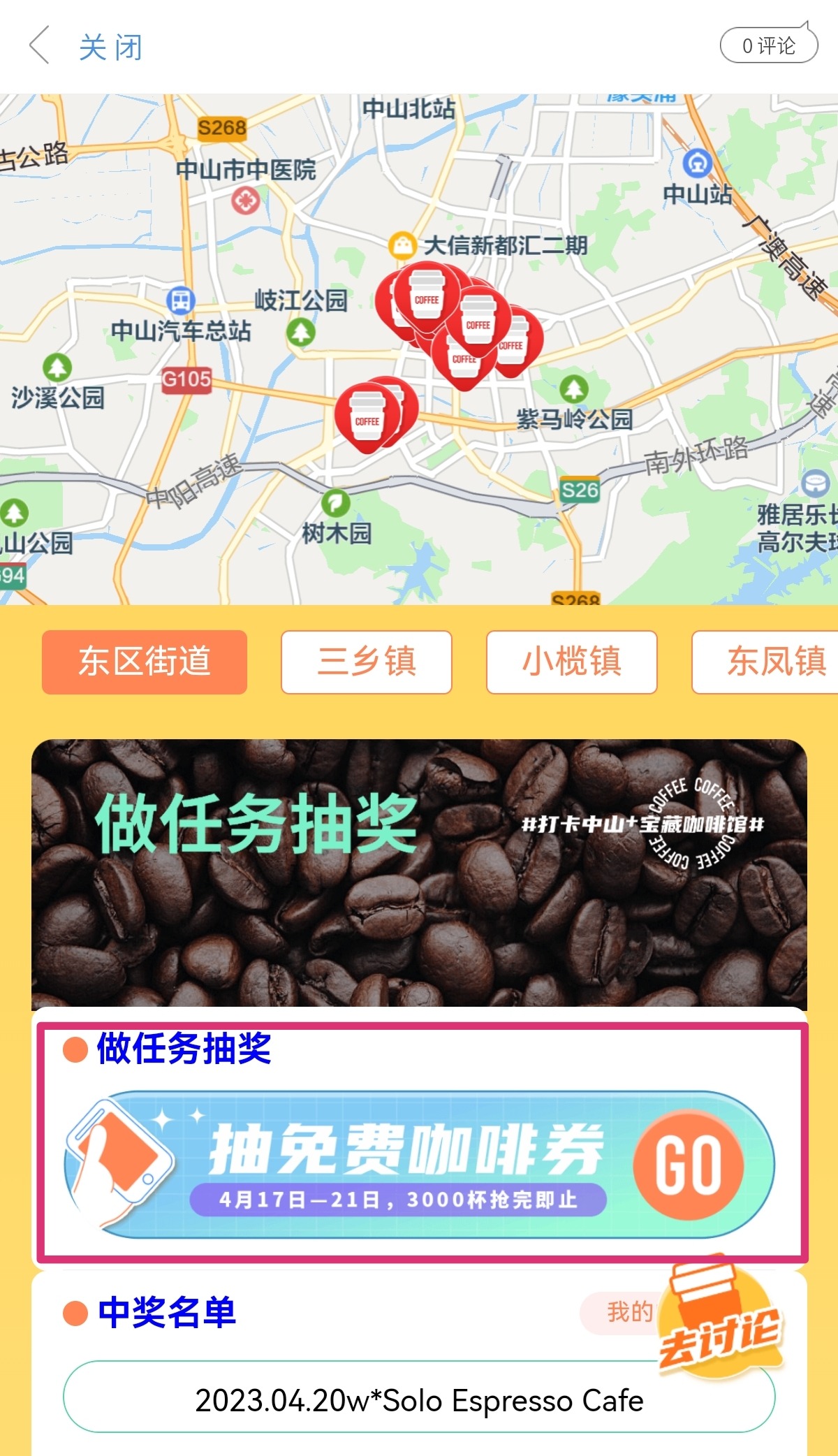Go back using the top-left arrow
Screen dimensions: 838x1456
click(x=39, y=45)
